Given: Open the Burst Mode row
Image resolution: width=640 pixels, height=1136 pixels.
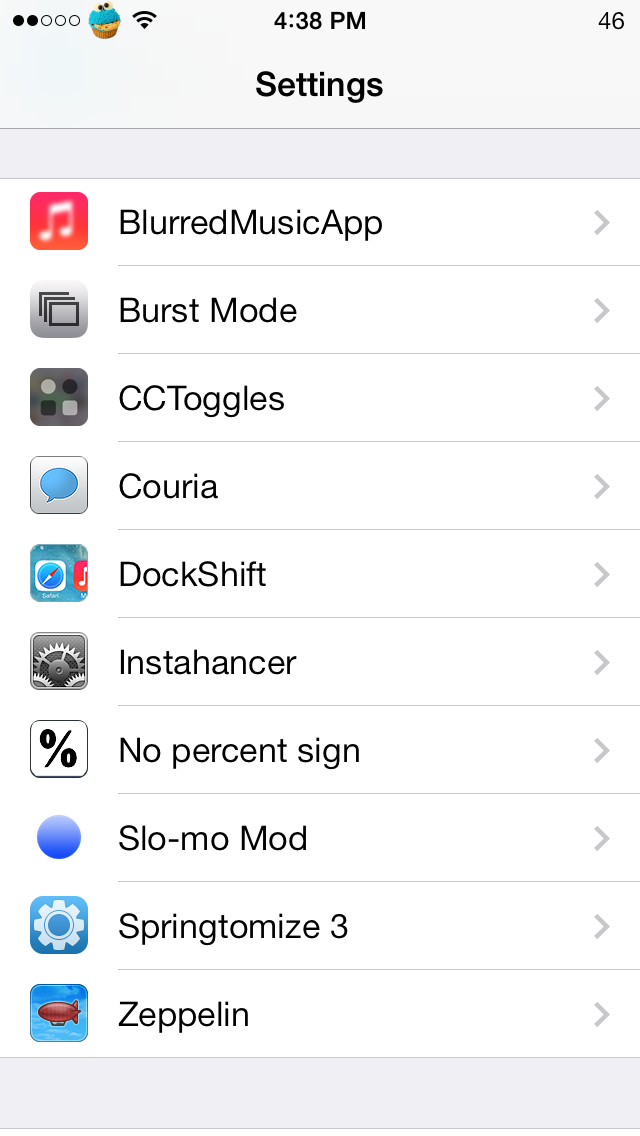Looking at the screenshot, I should [x=320, y=310].
